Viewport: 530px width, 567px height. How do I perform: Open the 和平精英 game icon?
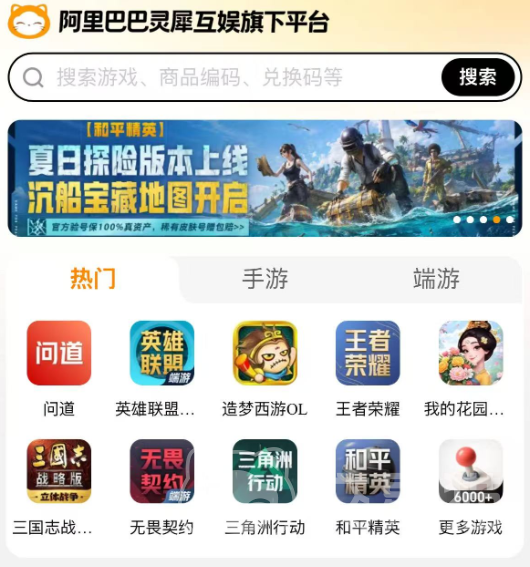coord(368,471)
